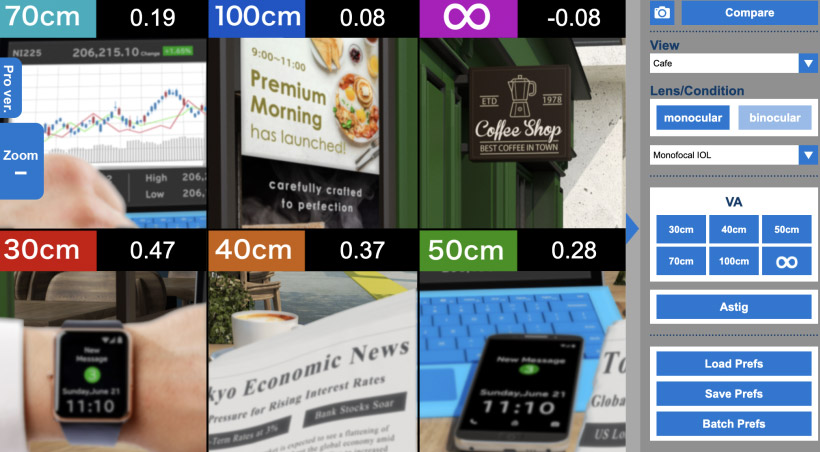This screenshot has height=452, width=820.
Task: Select the 40cm VA button
Action: coord(733,230)
